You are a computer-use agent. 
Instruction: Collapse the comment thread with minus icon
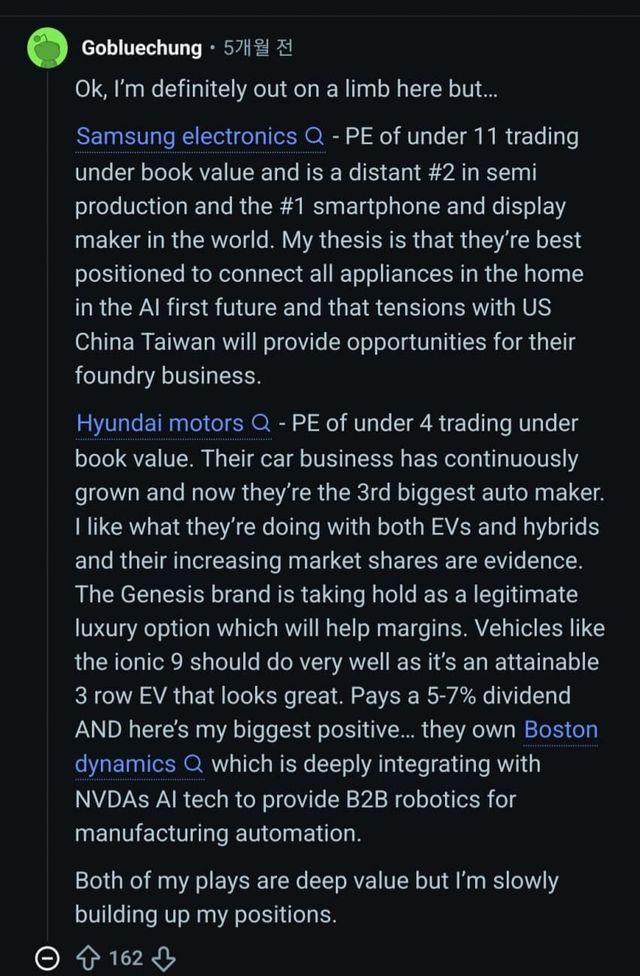coord(47,958)
